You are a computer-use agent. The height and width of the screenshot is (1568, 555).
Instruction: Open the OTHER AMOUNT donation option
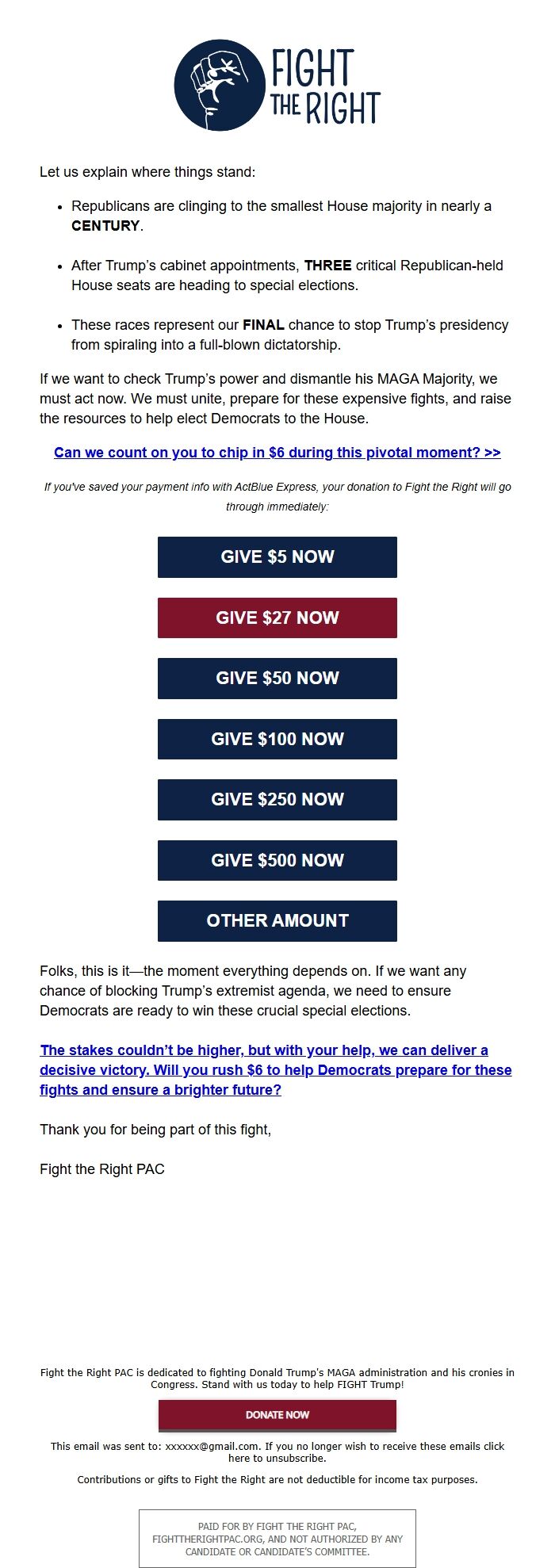tap(277, 921)
